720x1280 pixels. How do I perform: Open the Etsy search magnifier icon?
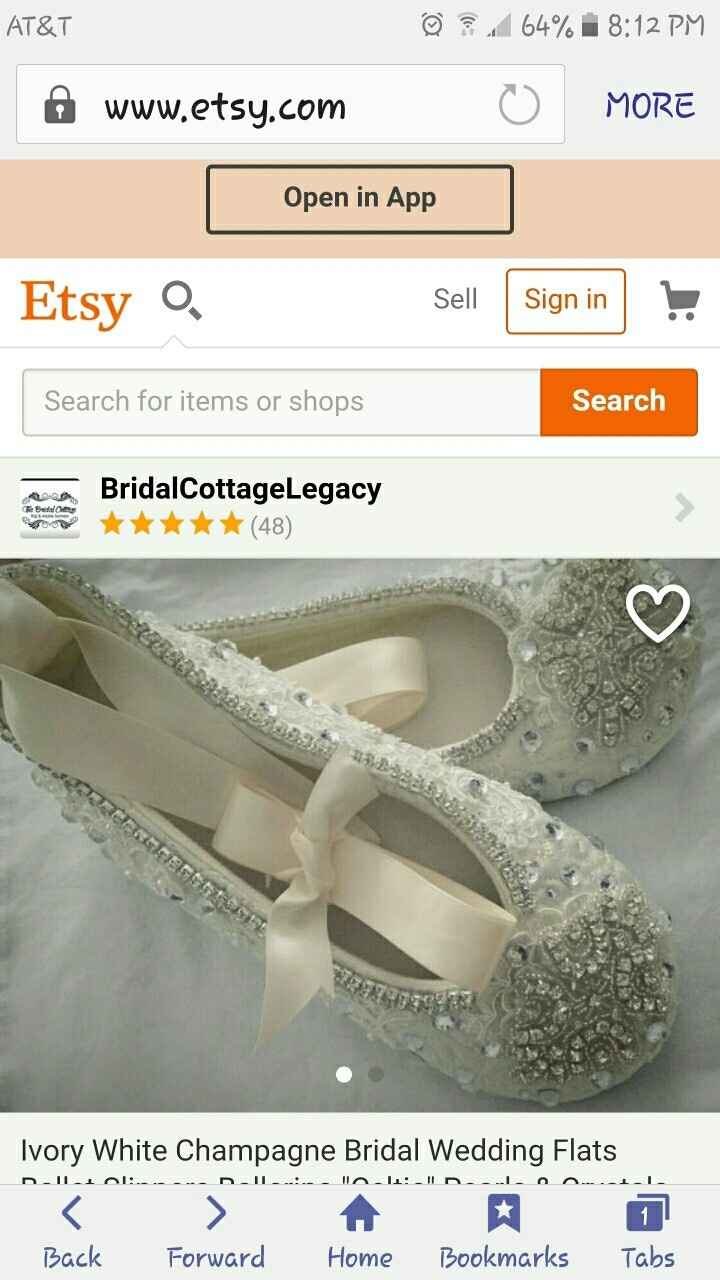click(x=180, y=301)
